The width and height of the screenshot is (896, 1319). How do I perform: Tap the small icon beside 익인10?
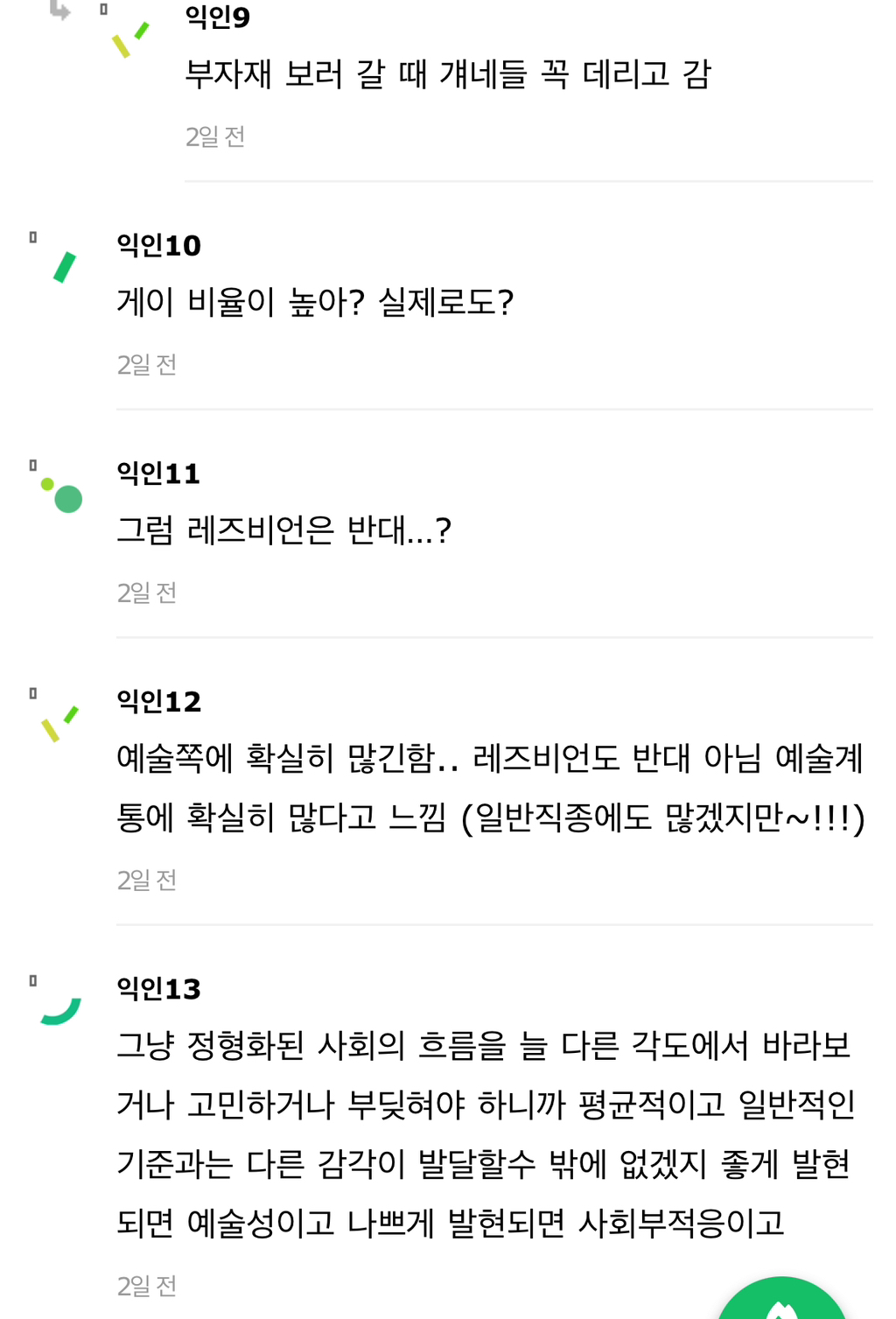(x=33, y=237)
